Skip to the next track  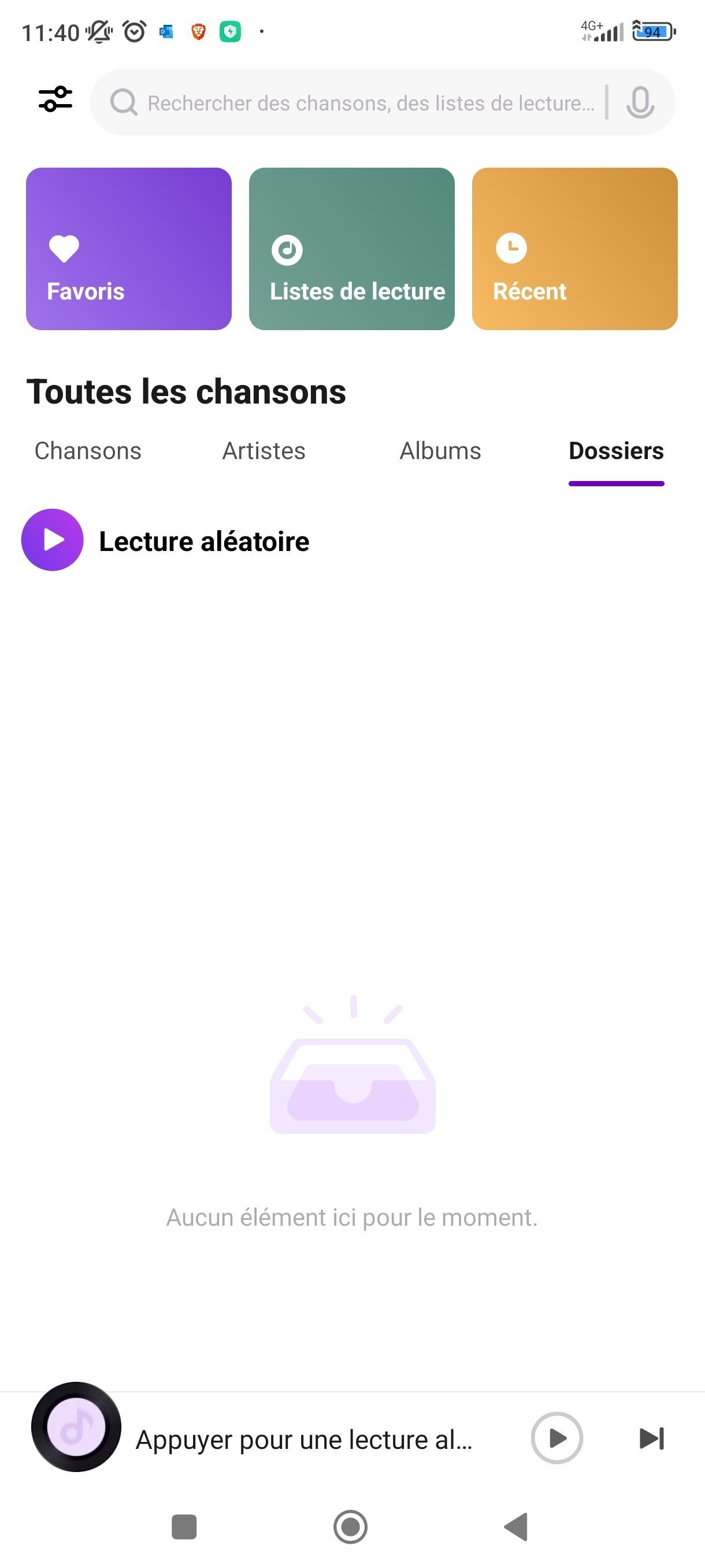pyautogui.click(x=651, y=1438)
